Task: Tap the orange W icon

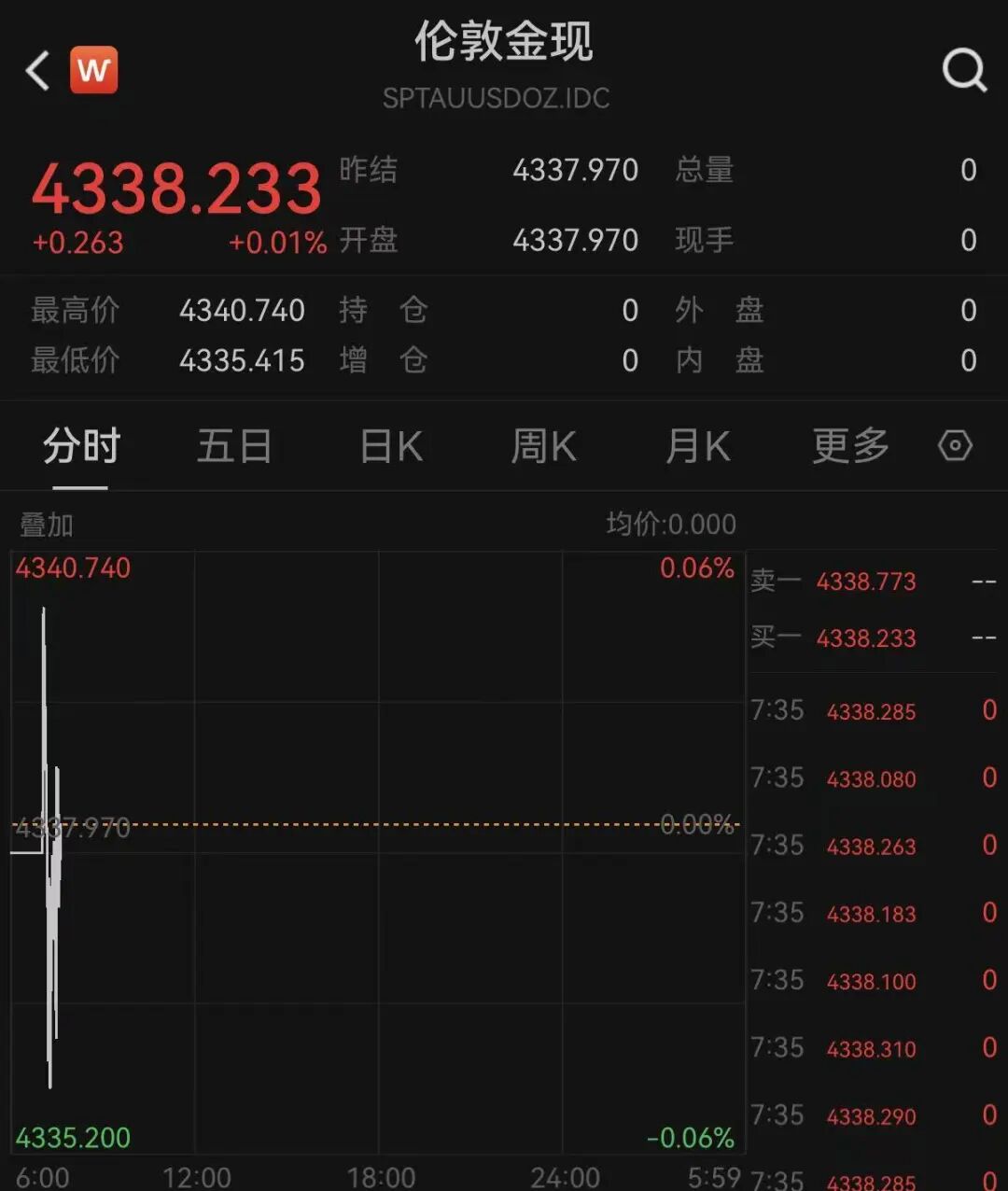Action: 94,70
